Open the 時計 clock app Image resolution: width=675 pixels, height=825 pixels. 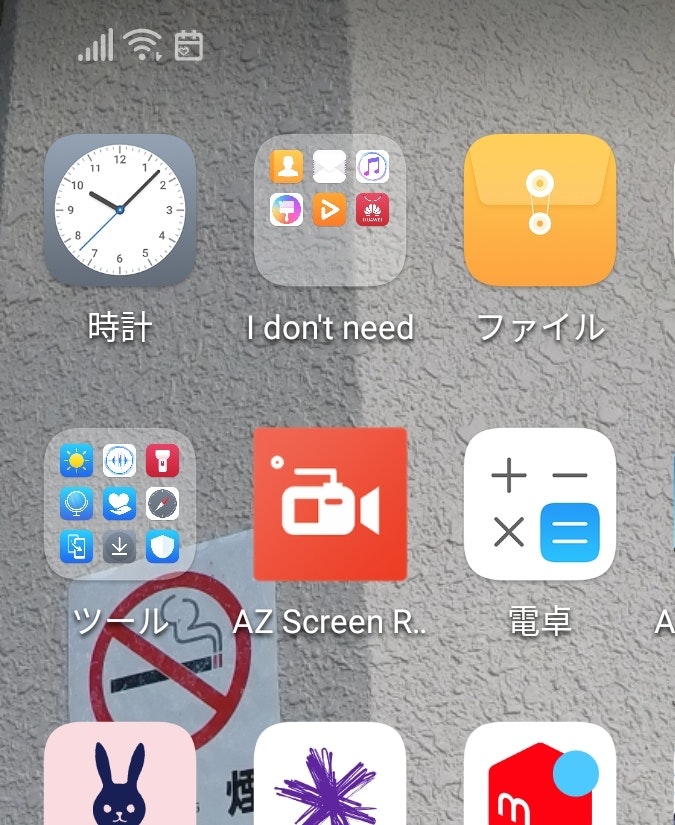[119, 210]
